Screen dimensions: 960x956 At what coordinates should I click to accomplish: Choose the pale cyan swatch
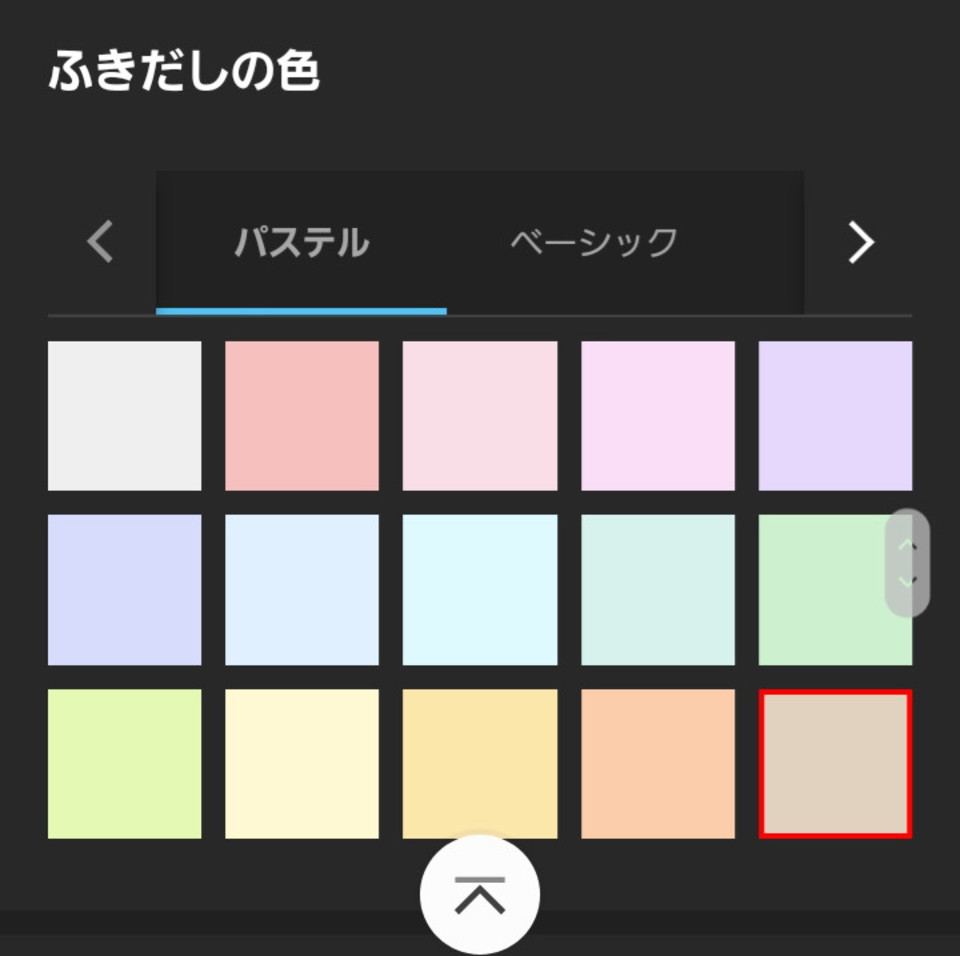click(480, 590)
